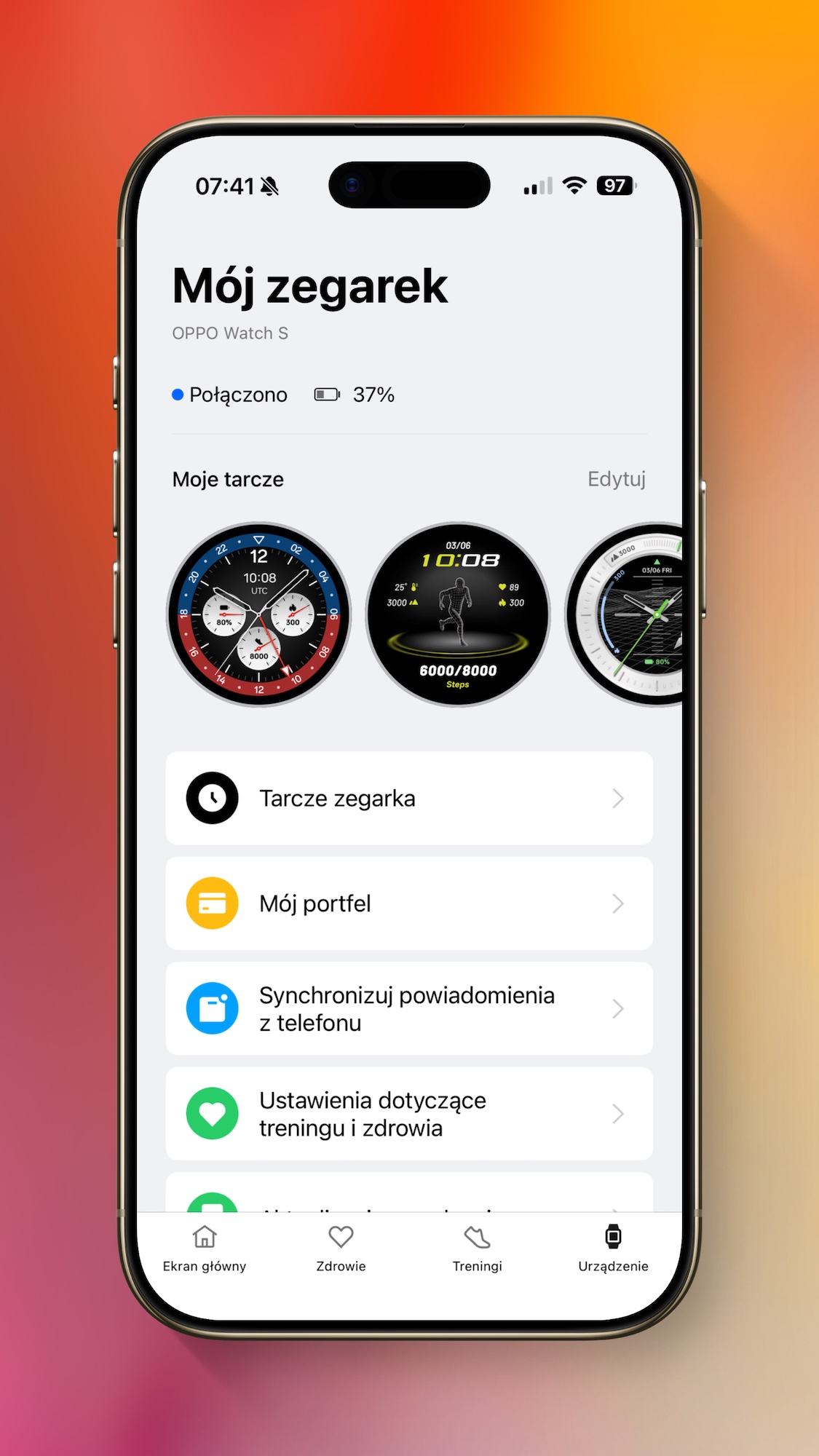Select the blue-red UTC chronograph watch face
Viewport: 819px width, 1456px height.
coord(259,614)
